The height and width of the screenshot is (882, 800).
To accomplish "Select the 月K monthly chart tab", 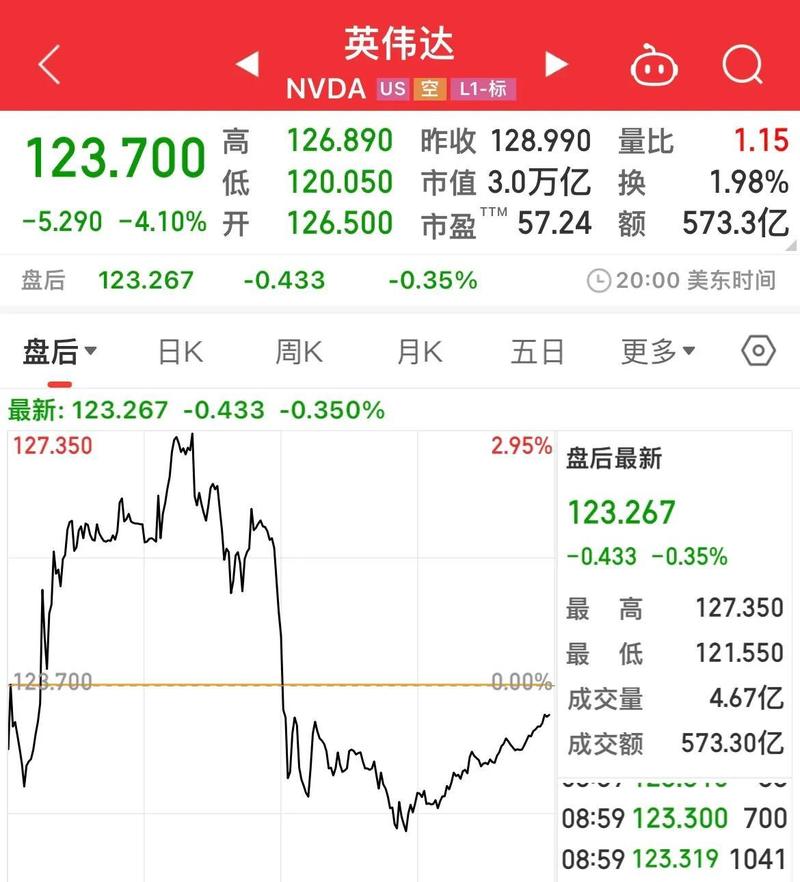I will (x=417, y=351).
